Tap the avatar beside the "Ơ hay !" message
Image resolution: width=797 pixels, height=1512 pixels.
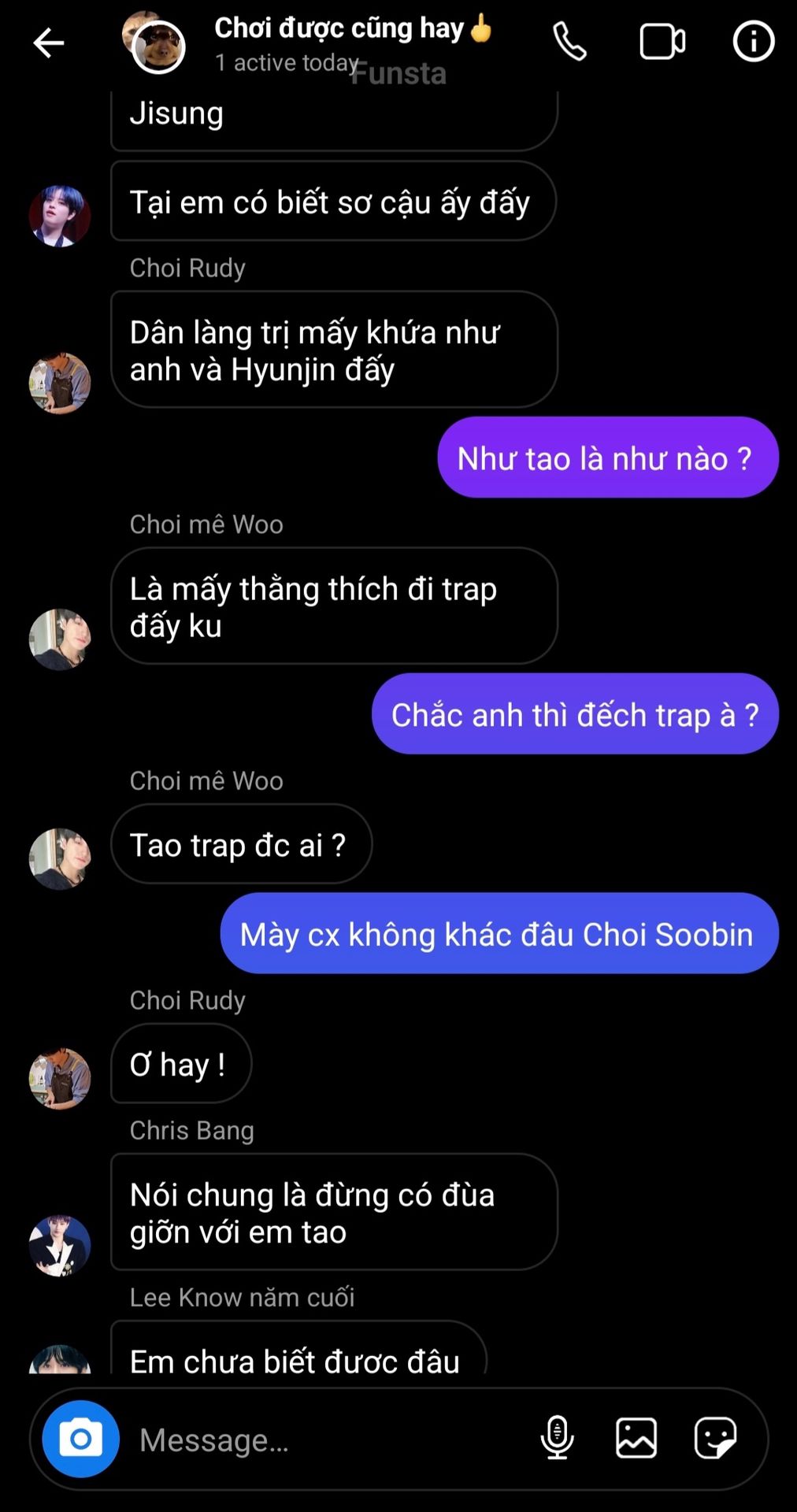click(x=60, y=1078)
